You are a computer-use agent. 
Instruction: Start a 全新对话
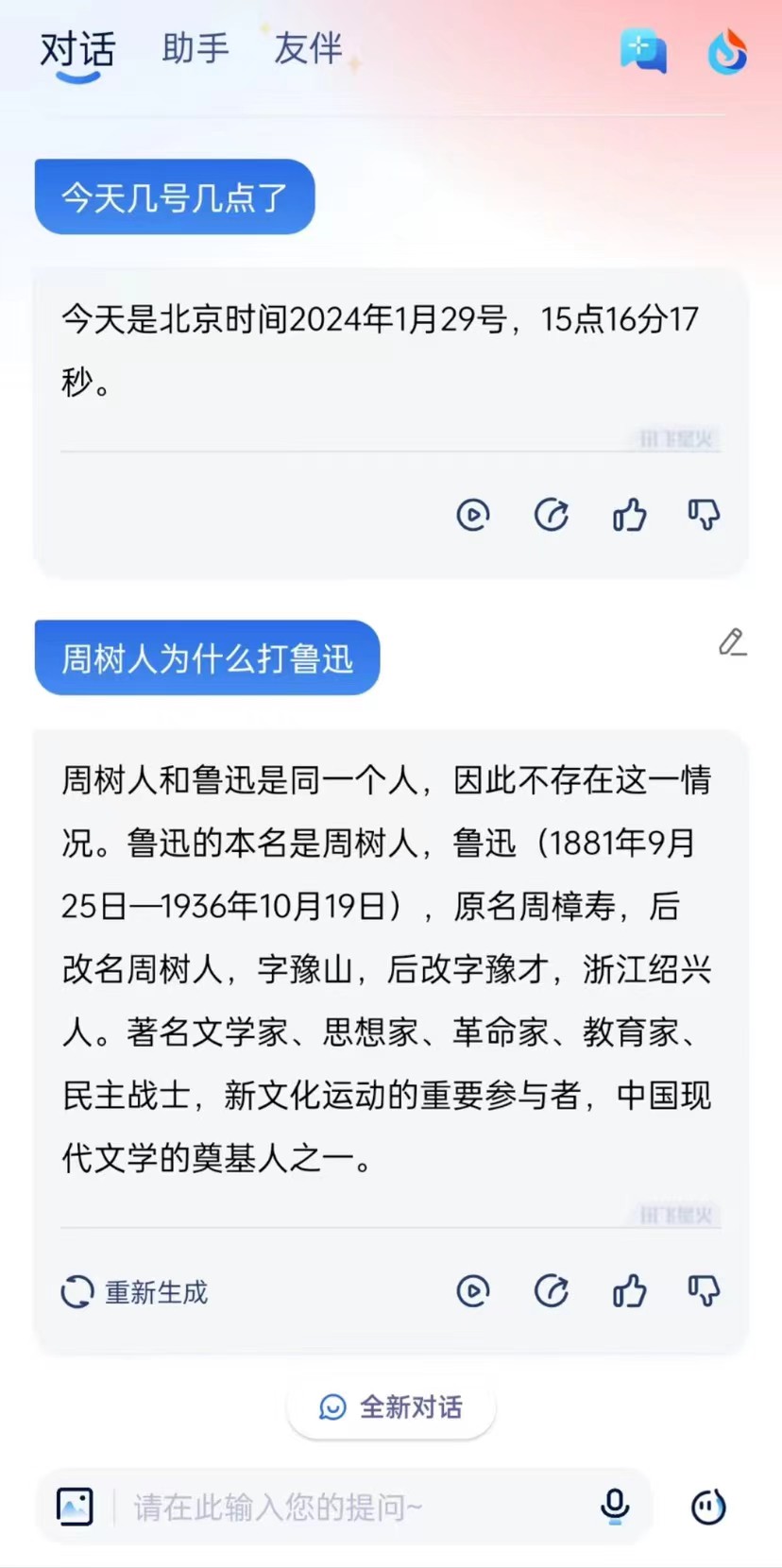point(391,1407)
